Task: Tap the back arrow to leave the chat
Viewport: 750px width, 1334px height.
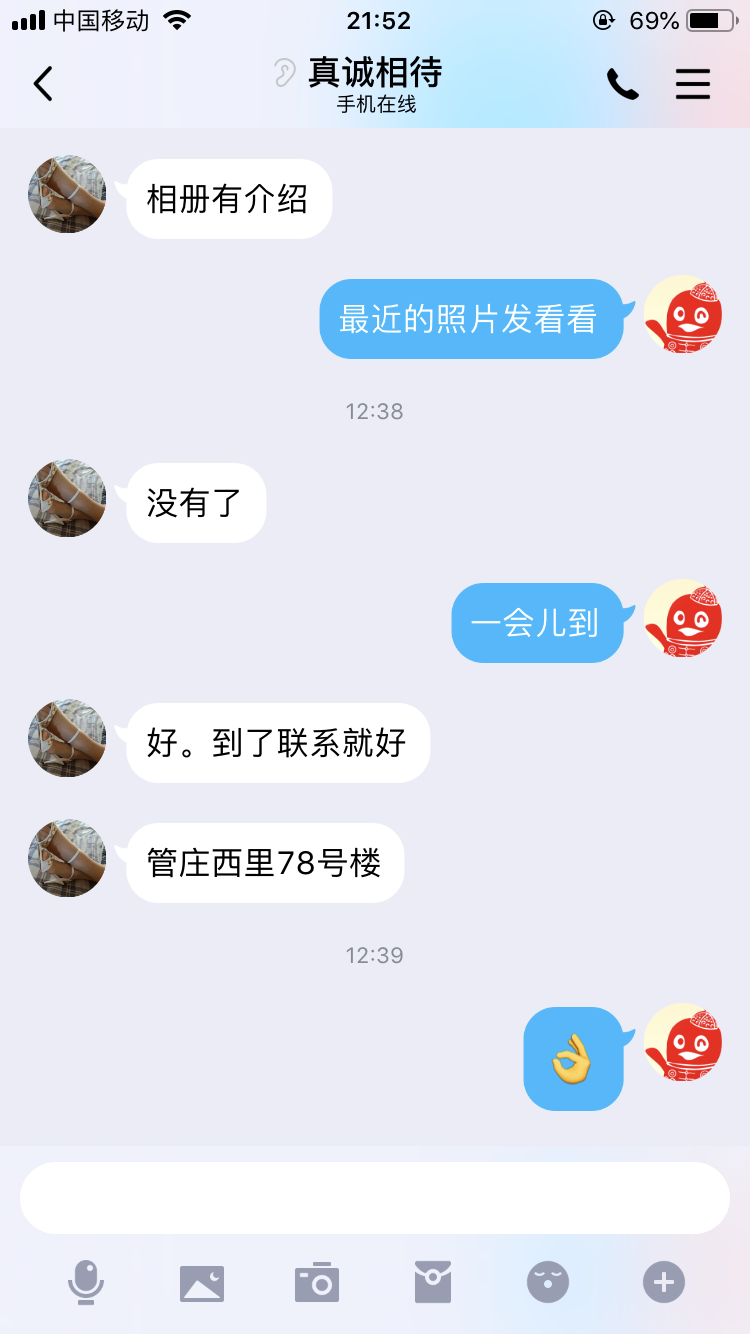Action: (42, 84)
